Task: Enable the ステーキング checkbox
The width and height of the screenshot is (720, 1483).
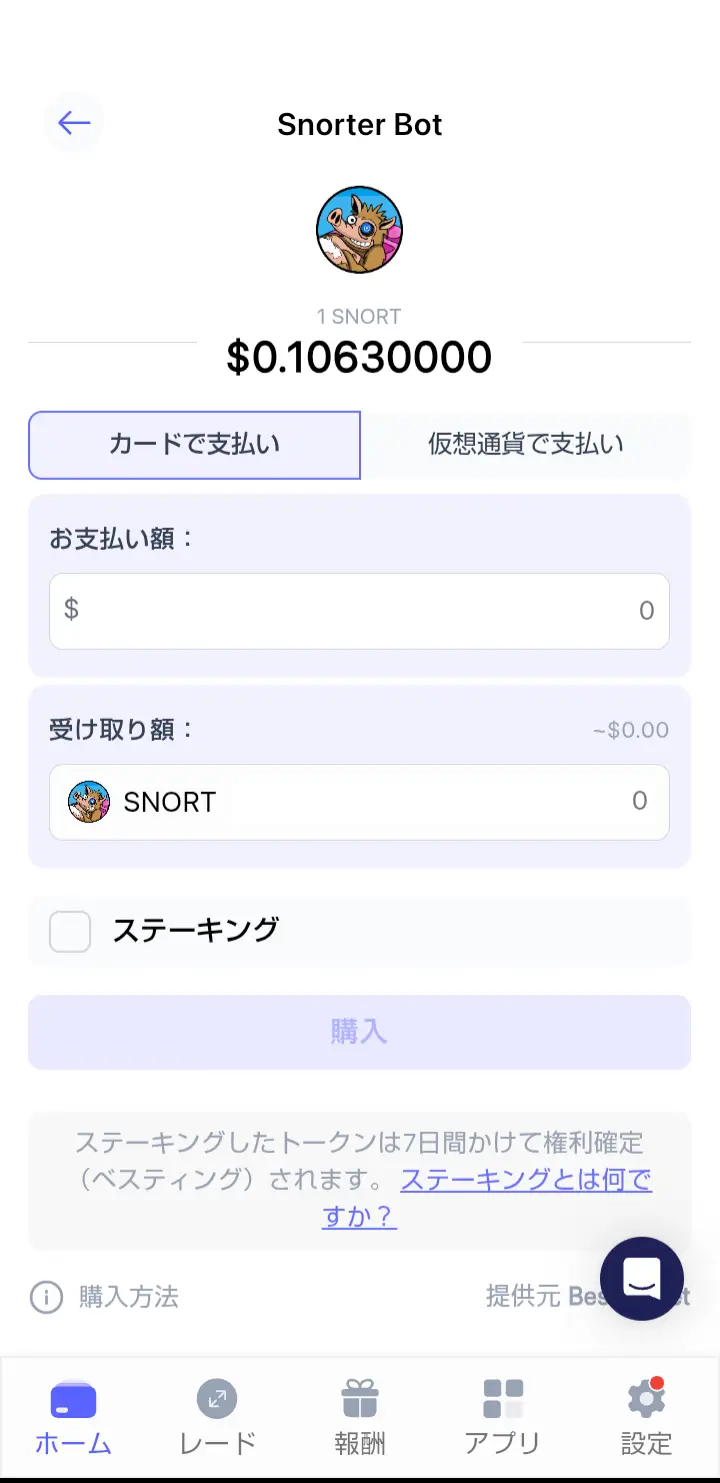Action: pos(69,930)
